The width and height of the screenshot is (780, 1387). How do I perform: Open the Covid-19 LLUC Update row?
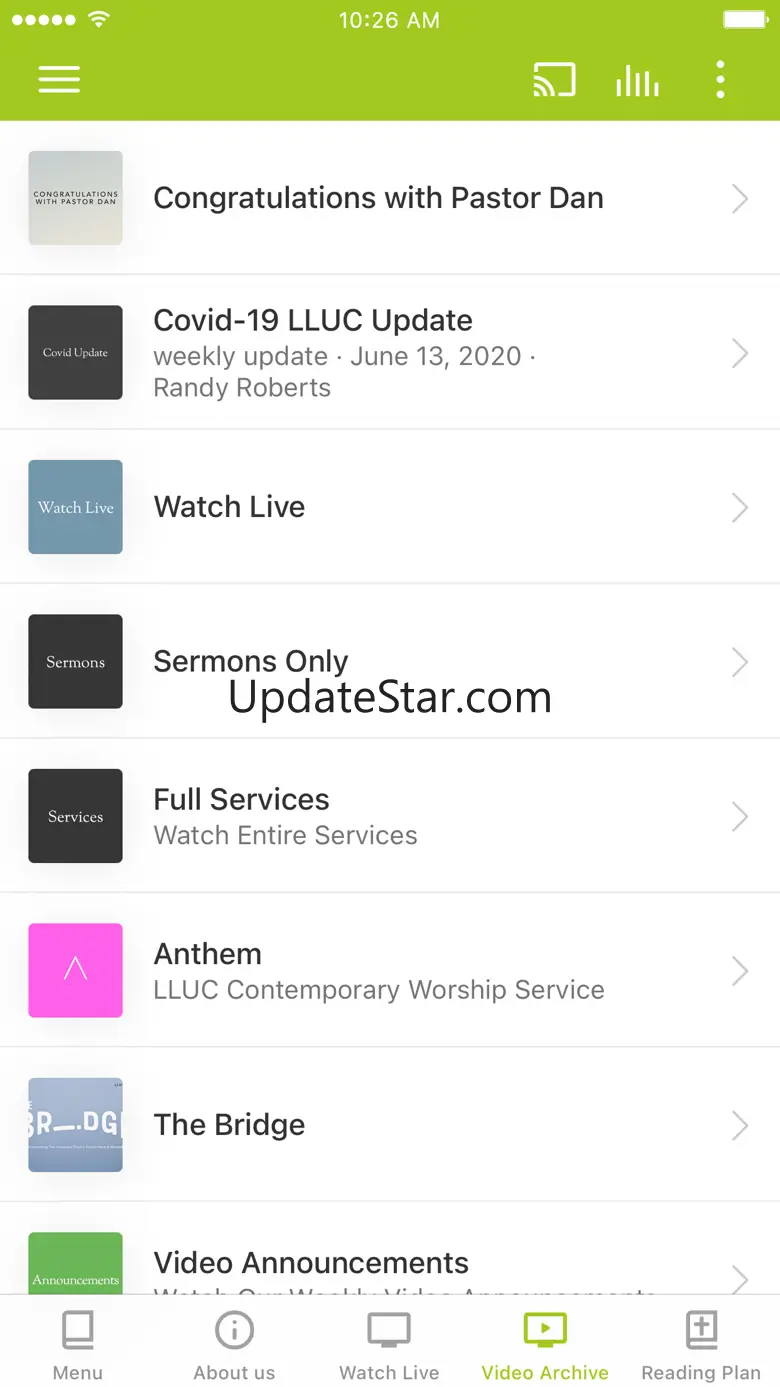[389, 353]
